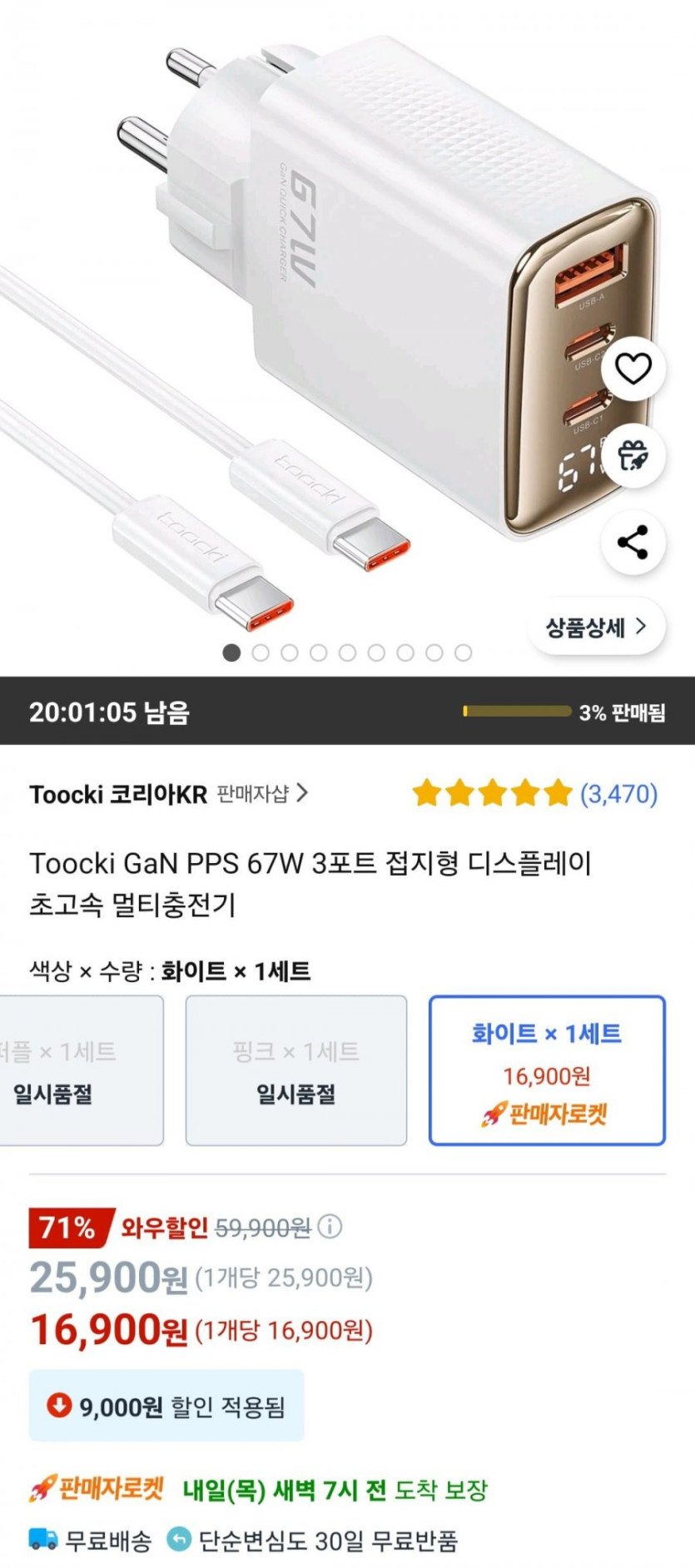Open the gift icon button

(x=633, y=455)
